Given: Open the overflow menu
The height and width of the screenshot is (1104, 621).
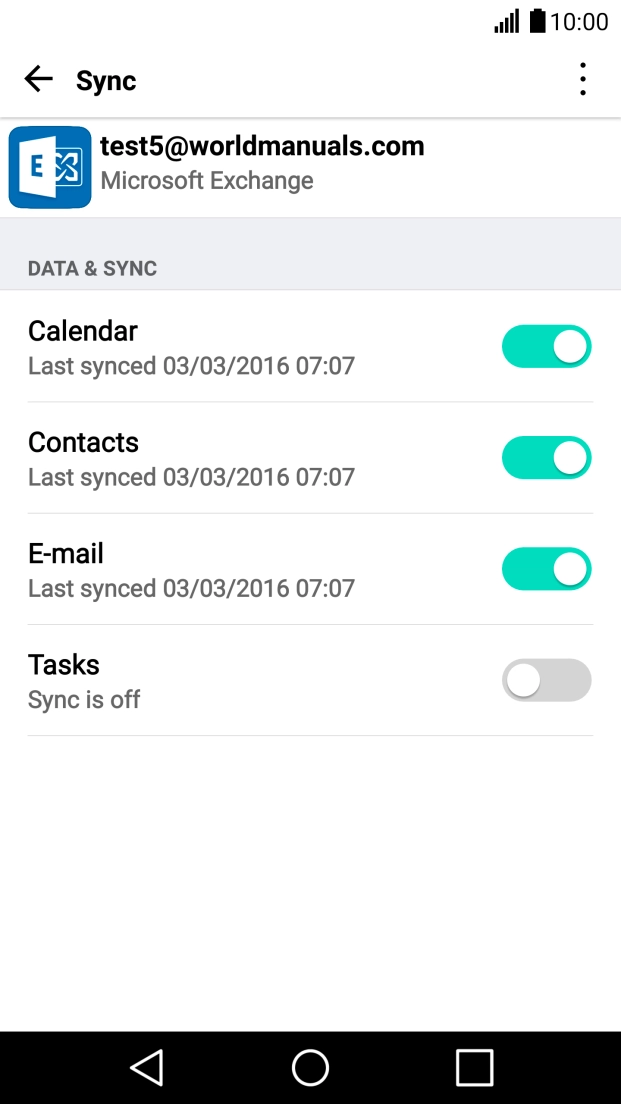Looking at the screenshot, I should pyautogui.click(x=582, y=80).
